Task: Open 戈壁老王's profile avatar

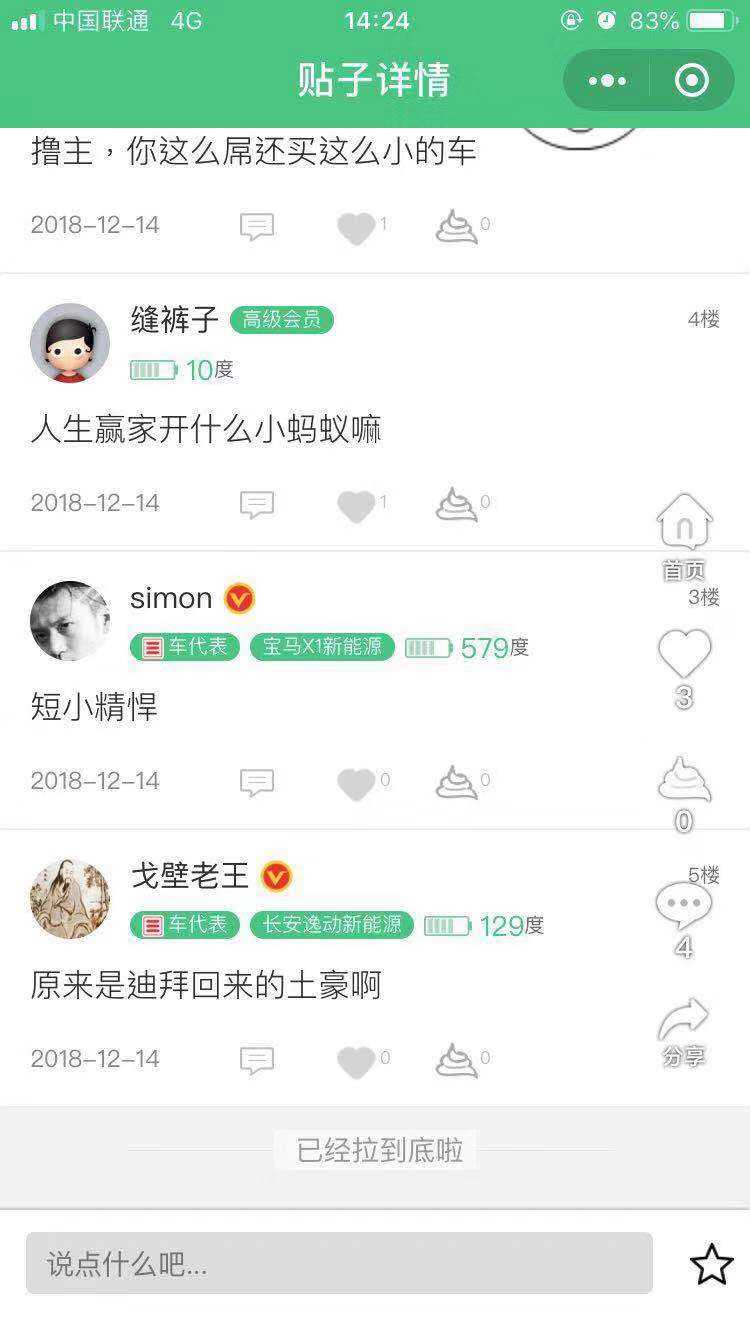Action: (x=70, y=899)
